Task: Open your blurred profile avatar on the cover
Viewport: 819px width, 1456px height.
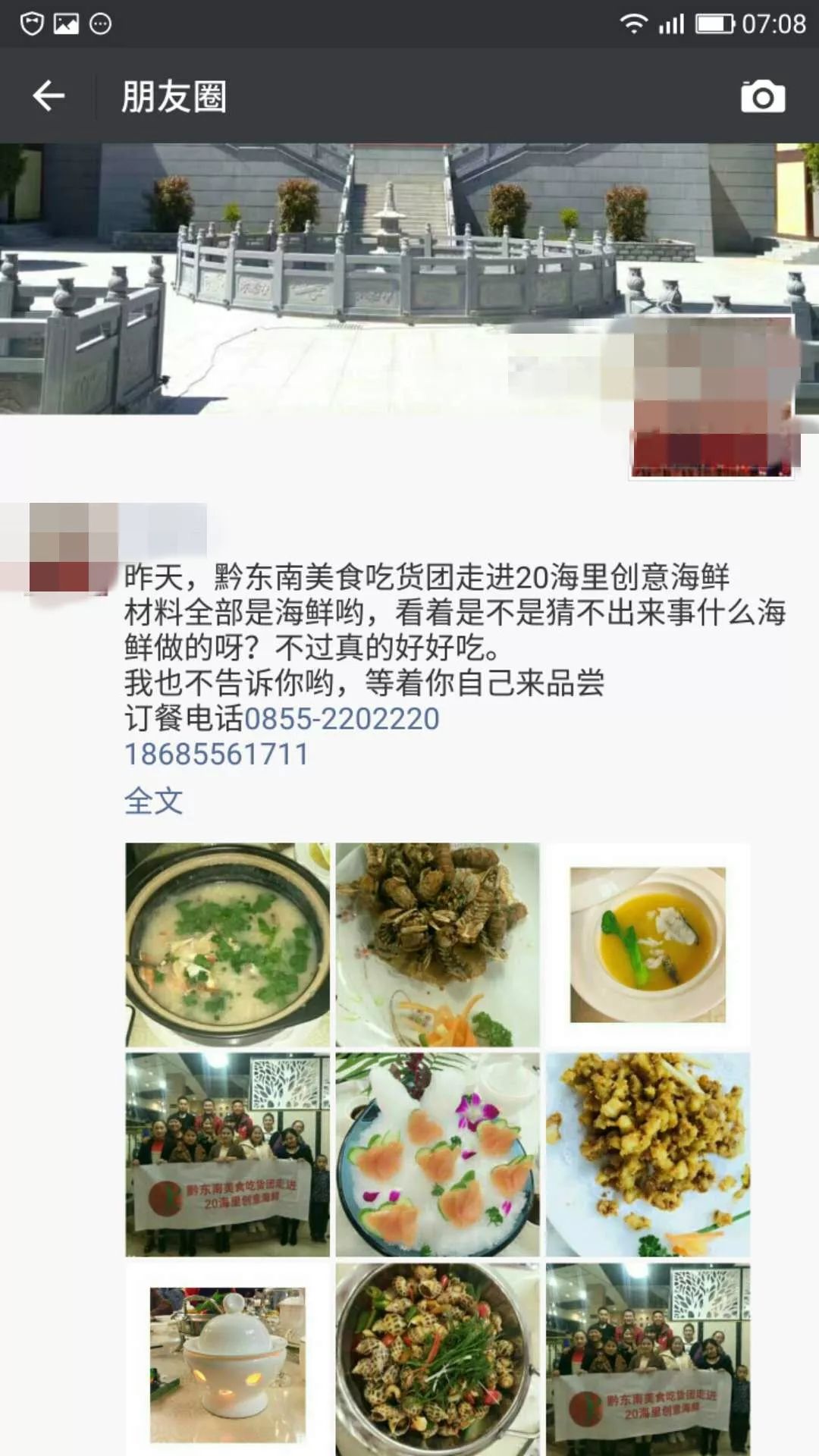Action: click(x=711, y=397)
